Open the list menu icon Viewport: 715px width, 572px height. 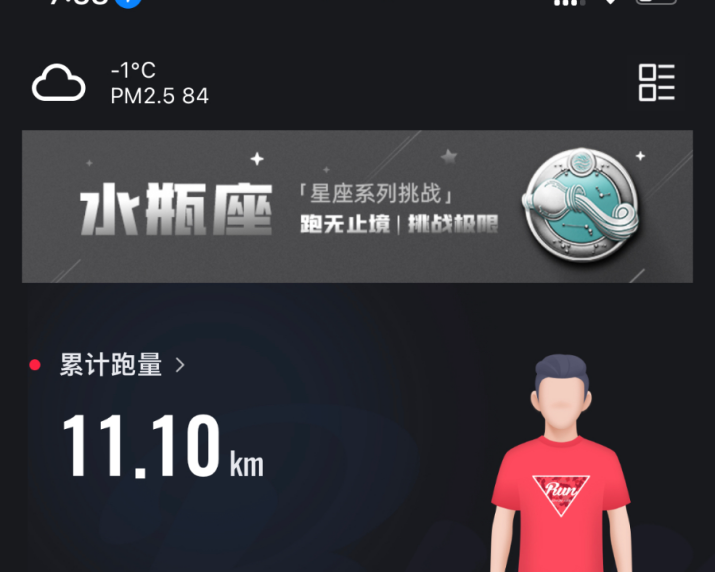657,83
